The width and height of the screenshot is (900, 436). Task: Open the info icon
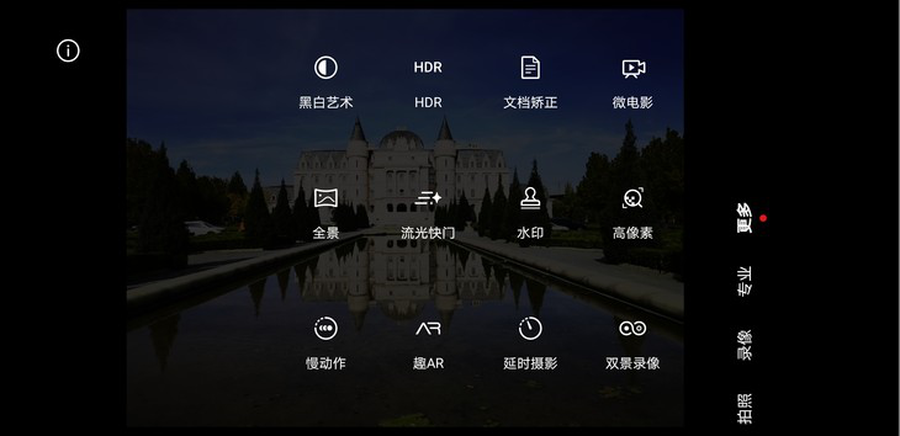click(68, 51)
